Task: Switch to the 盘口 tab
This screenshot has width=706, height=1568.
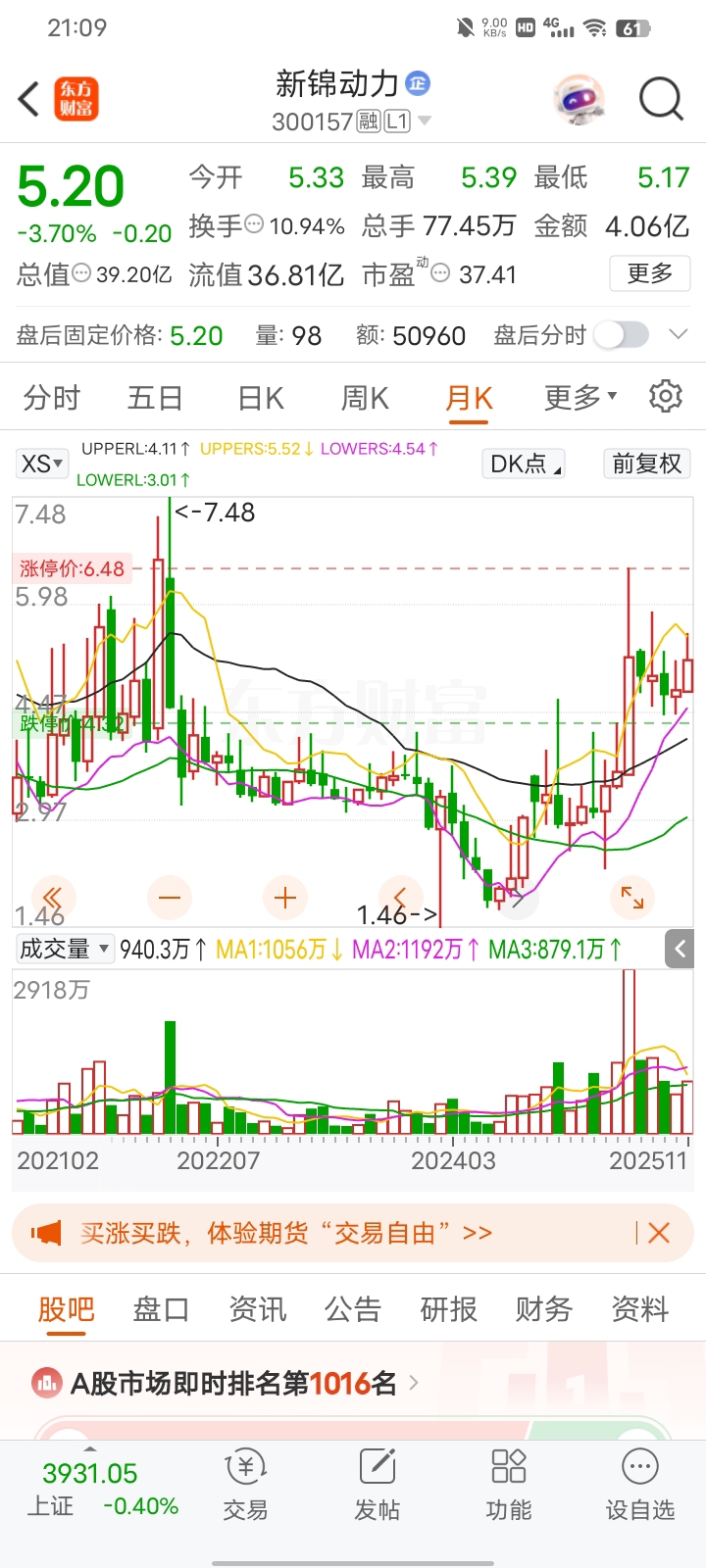Action: tap(161, 1309)
